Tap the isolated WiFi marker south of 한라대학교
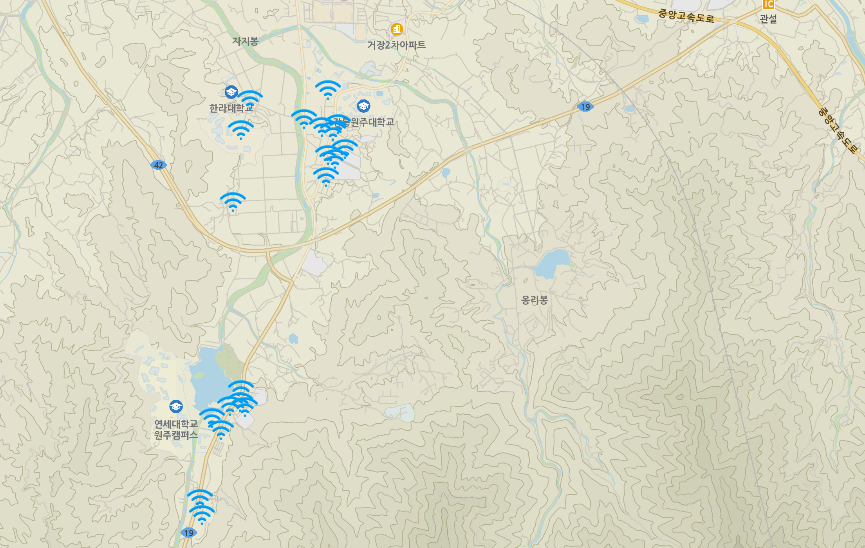This screenshot has width=865, height=548. click(233, 203)
